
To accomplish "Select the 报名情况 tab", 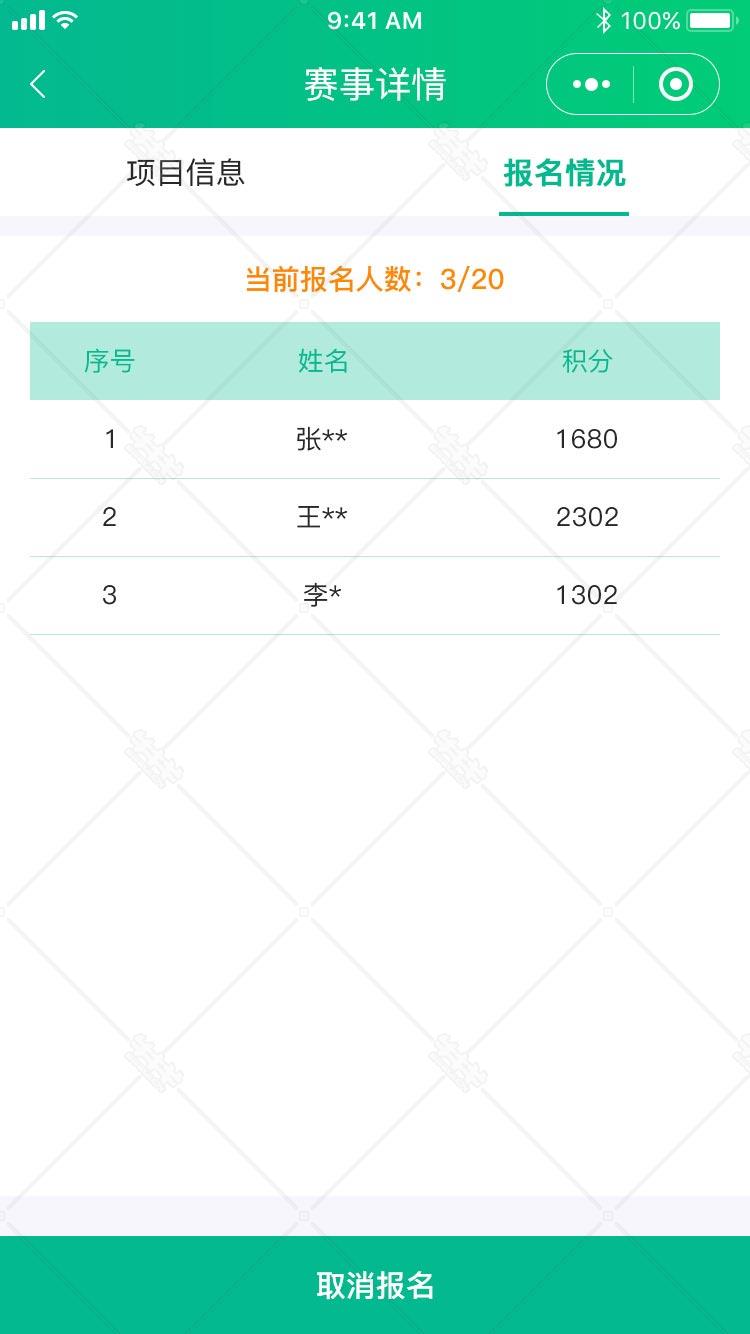I will pos(564,173).
